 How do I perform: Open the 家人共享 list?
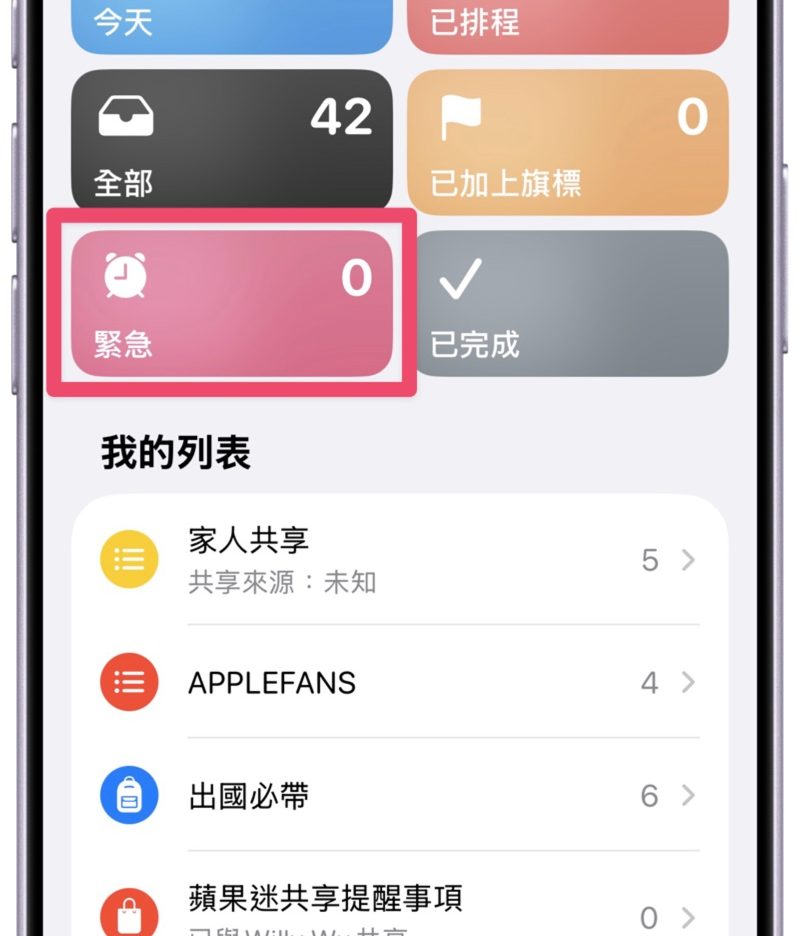point(400,560)
